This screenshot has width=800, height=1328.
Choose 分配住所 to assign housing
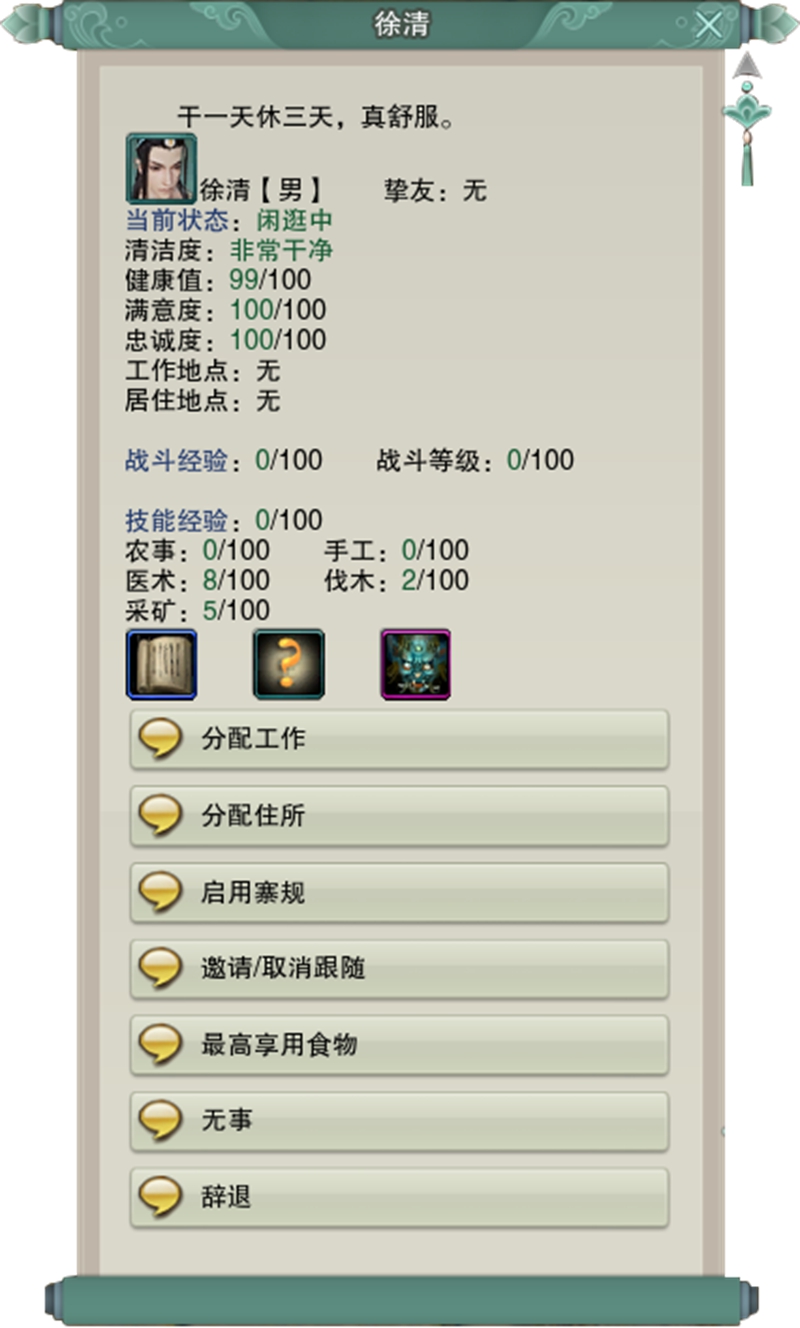399,816
